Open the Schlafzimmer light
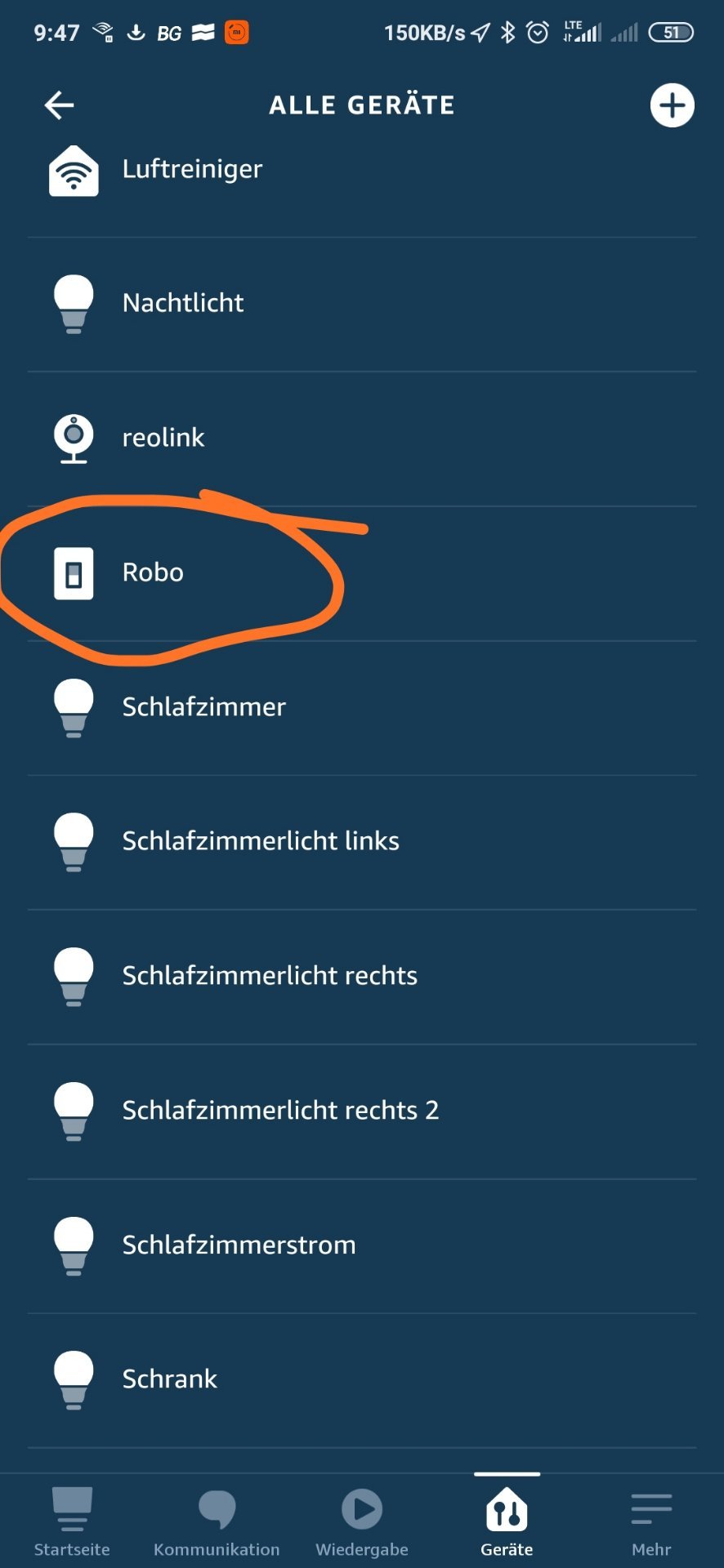Image resolution: width=724 pixels, height=1568 pixels. (362, 708)
